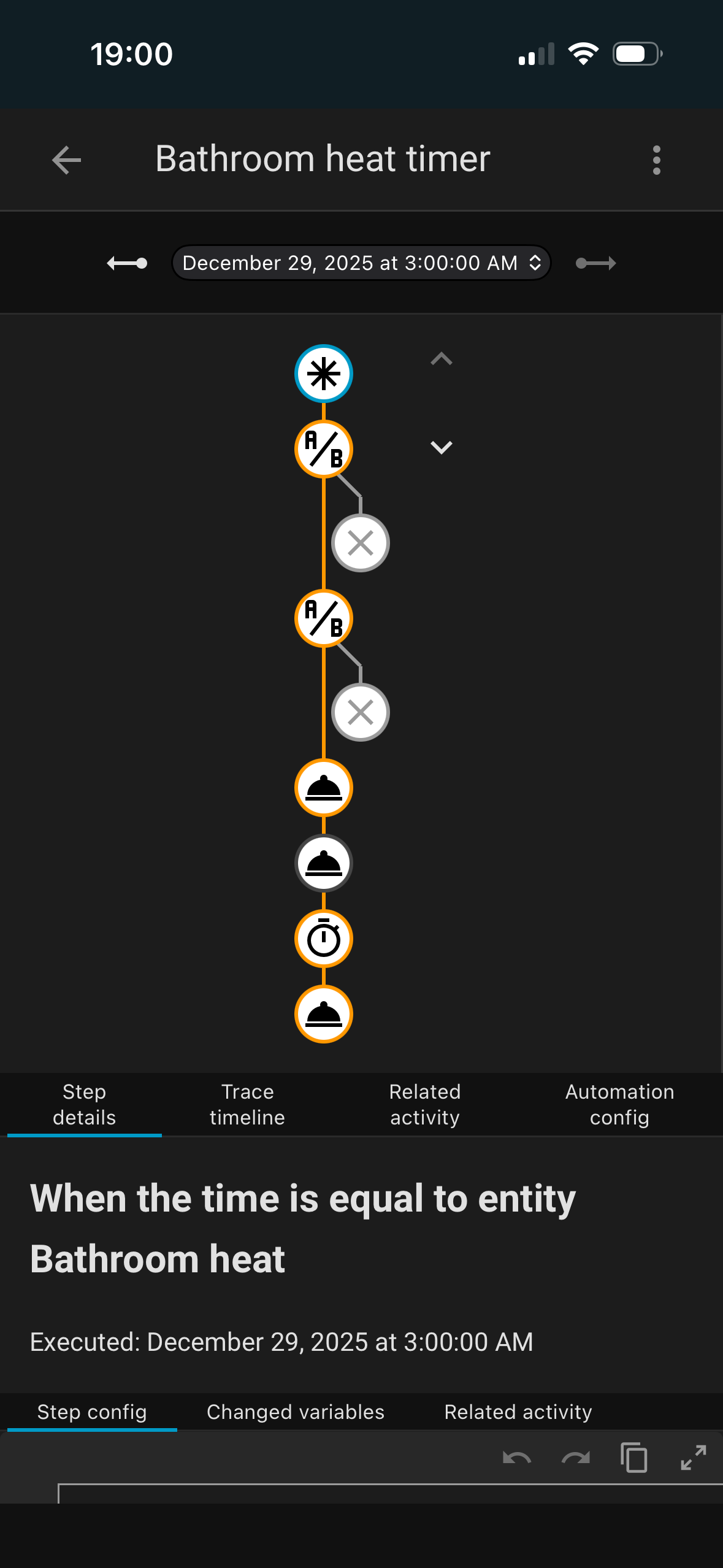Open the Automation config tab
Viewport: 723px width, 1568px height.
point(619,1104)
